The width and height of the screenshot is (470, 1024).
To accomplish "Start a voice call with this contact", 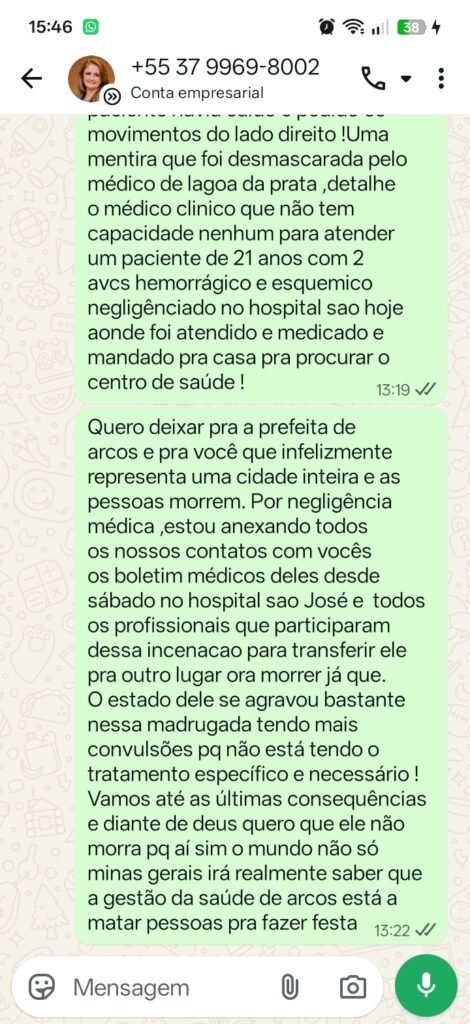I will click(x=373, y=78).
